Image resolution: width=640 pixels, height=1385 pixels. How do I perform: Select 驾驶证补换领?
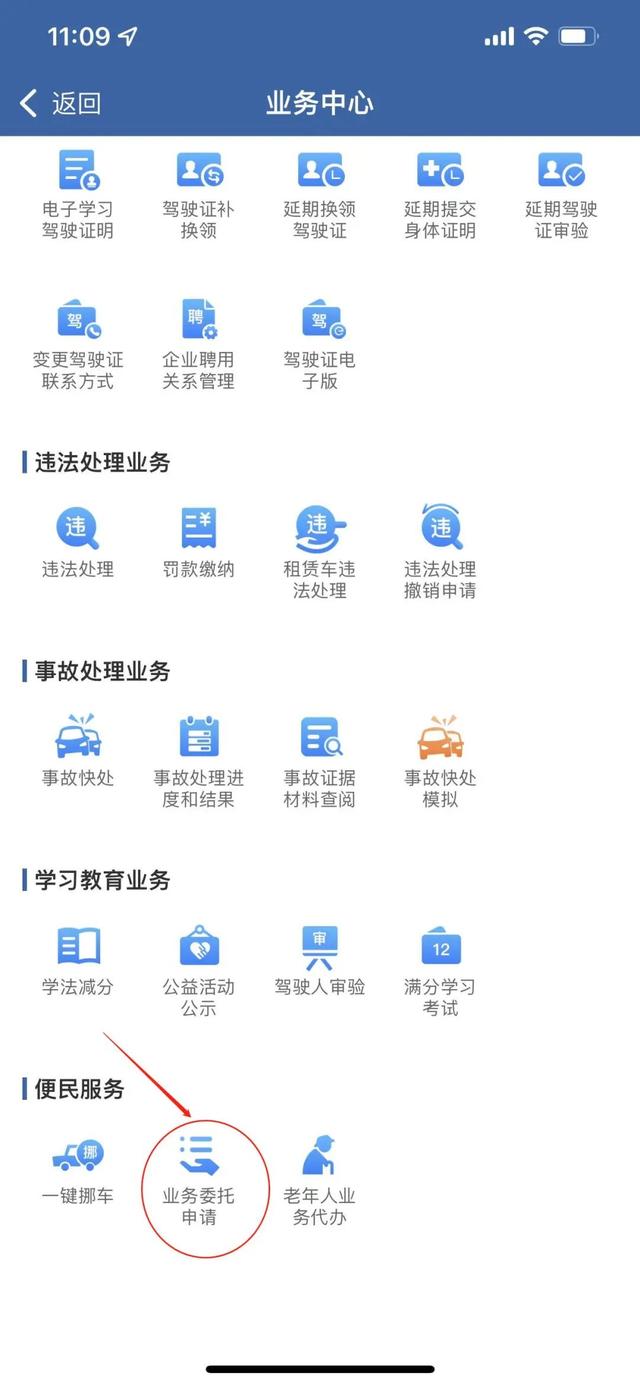[199, 193]
